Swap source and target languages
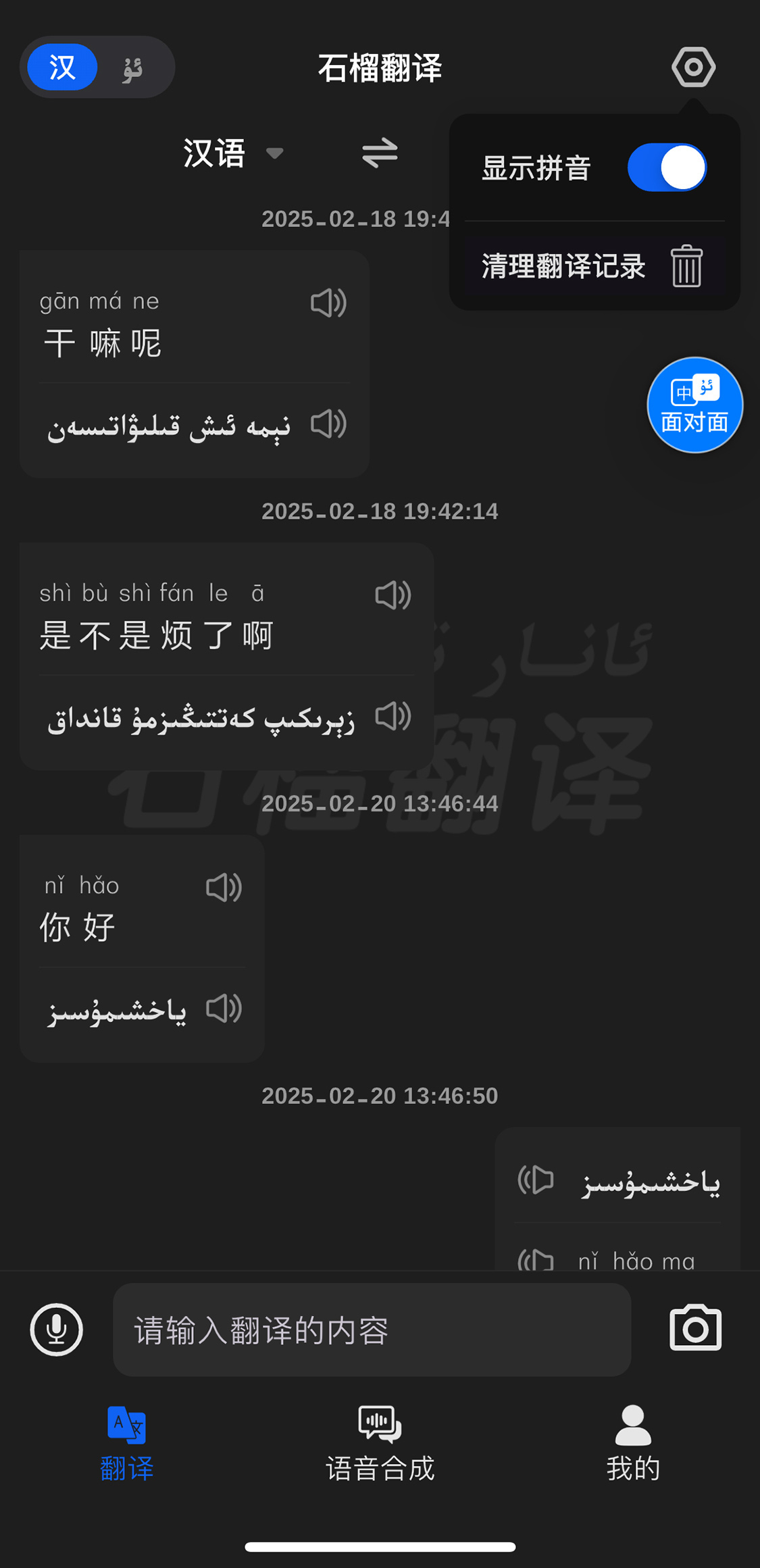Screen dimensions: 760x1568 pos(380,153)
